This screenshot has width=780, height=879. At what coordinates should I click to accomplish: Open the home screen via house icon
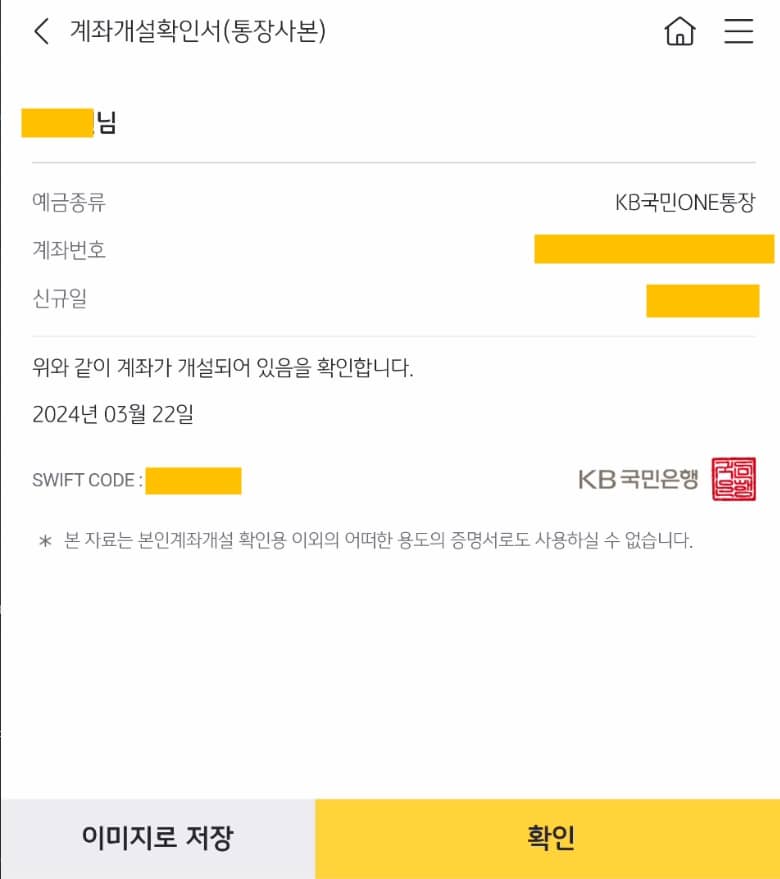pyautogui.click(x=681, y=32)
